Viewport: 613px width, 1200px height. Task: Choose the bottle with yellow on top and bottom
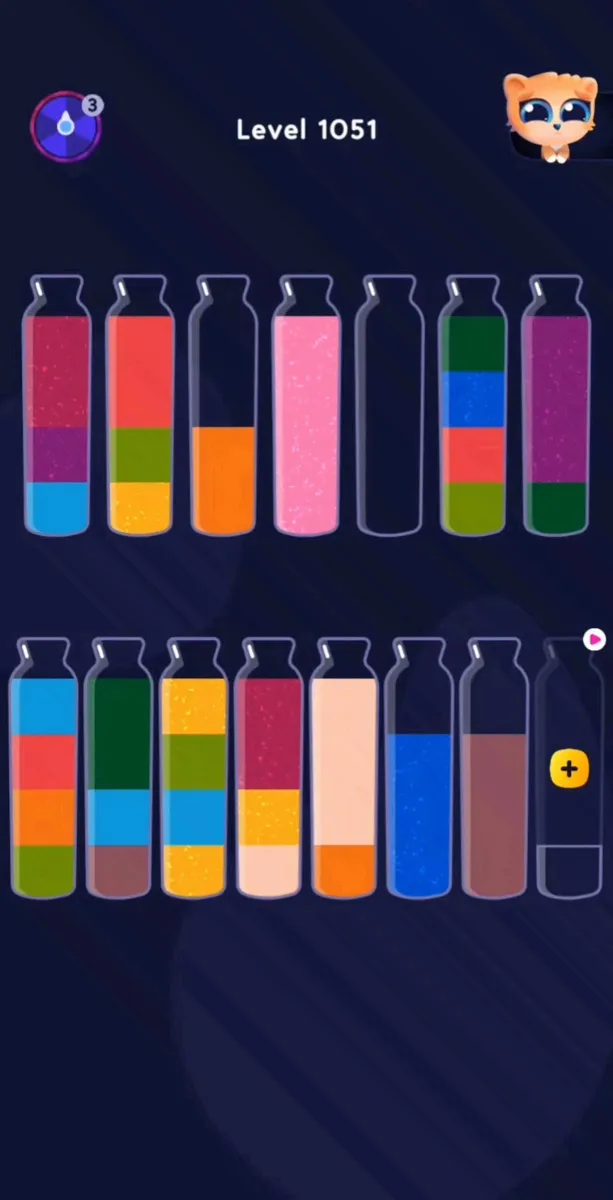[193, 768]
